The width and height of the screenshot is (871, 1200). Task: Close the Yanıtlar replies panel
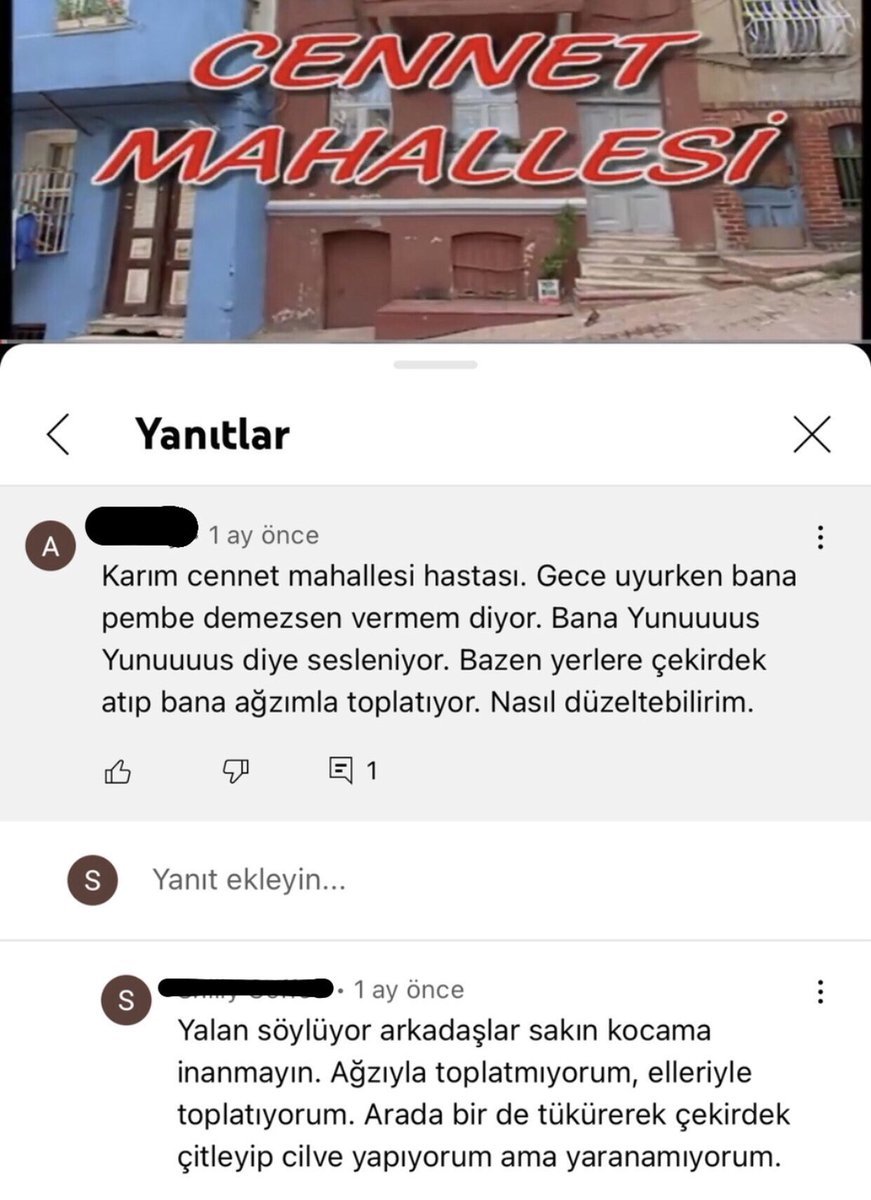coord(811,435)
